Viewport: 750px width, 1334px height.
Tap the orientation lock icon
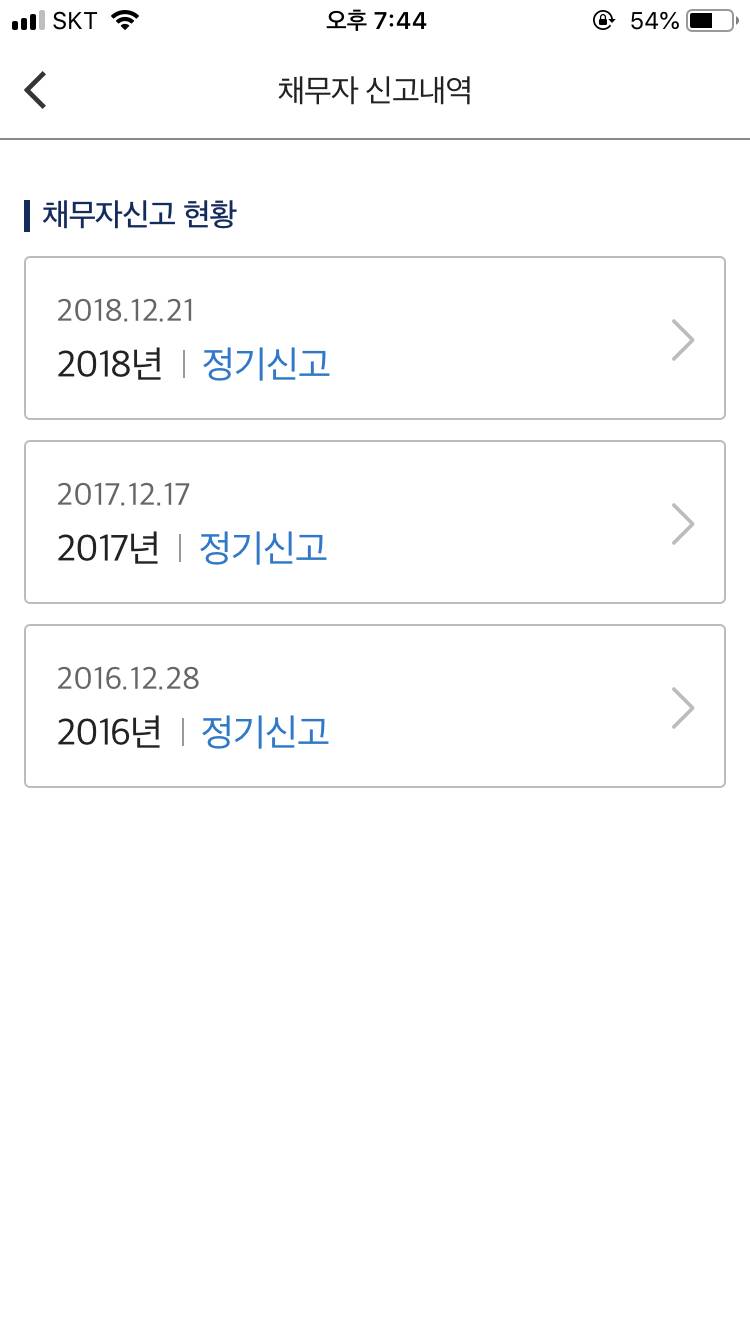point(604,17)
